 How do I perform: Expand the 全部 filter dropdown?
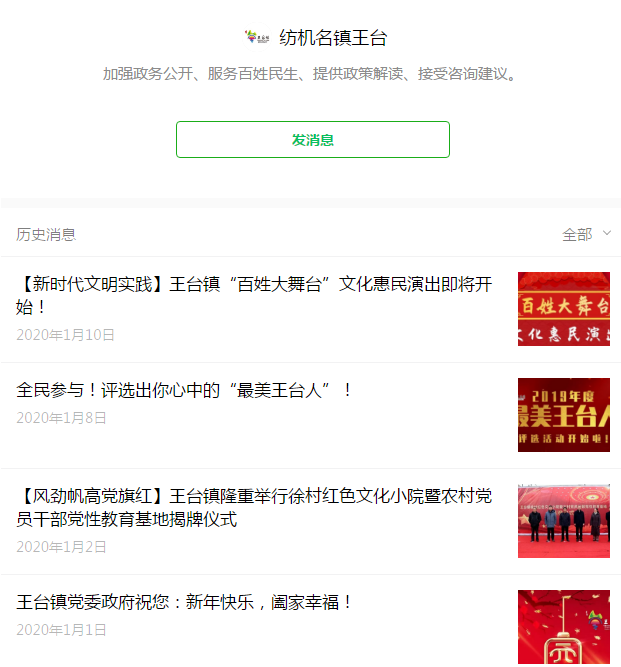tap(586, 234)
